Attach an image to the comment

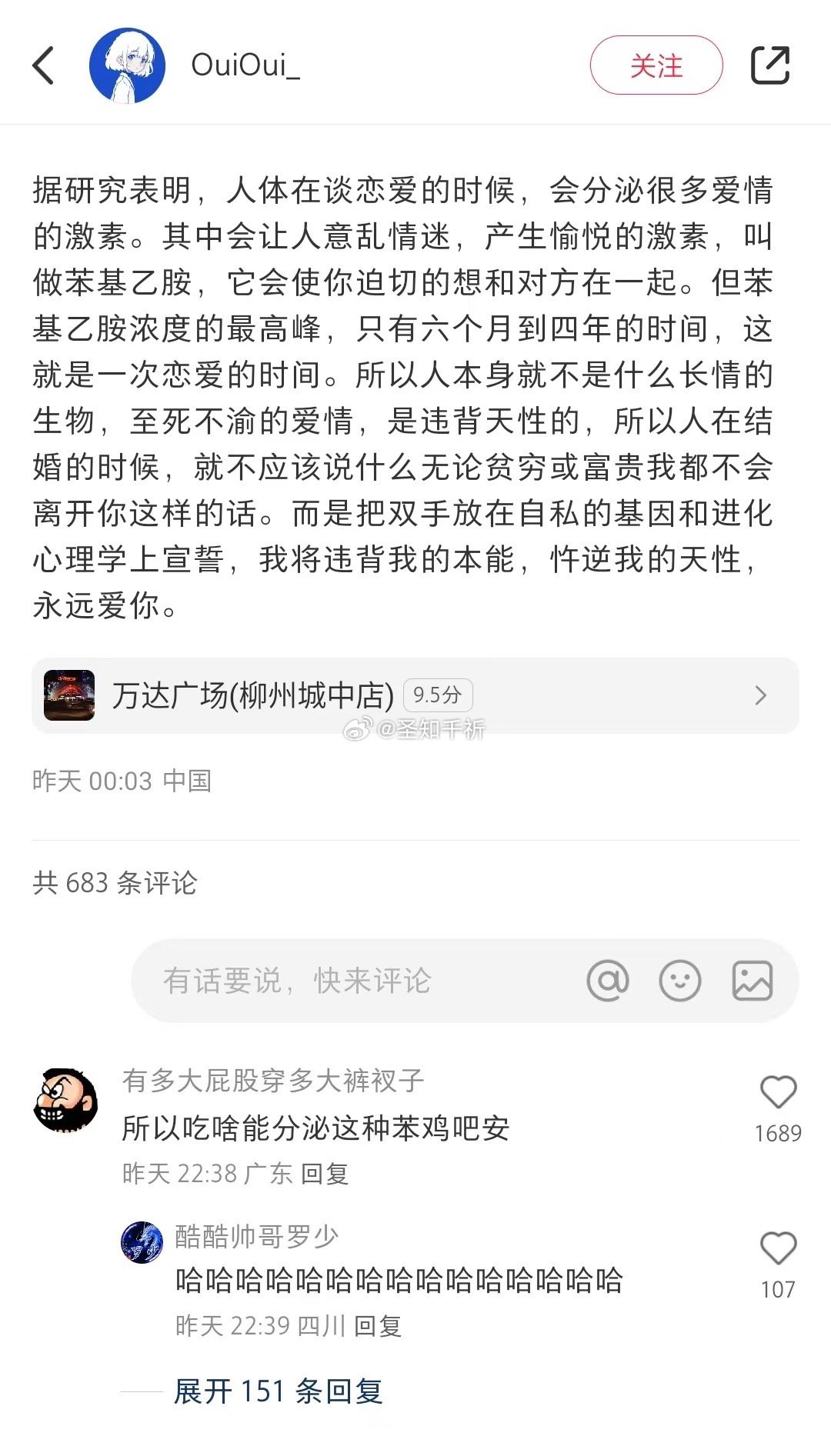(752, 981)
